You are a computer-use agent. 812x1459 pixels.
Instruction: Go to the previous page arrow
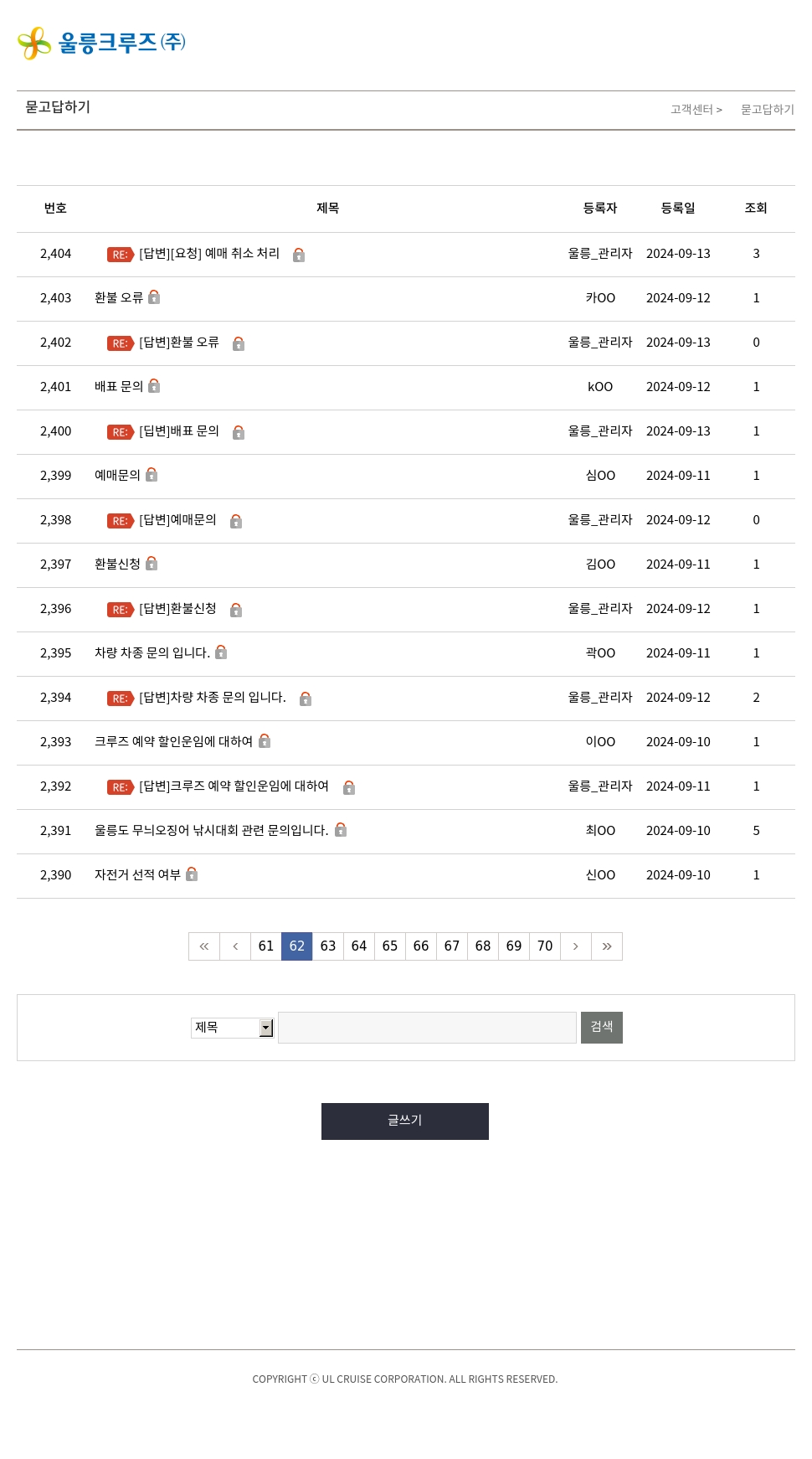tap(235, 946)
